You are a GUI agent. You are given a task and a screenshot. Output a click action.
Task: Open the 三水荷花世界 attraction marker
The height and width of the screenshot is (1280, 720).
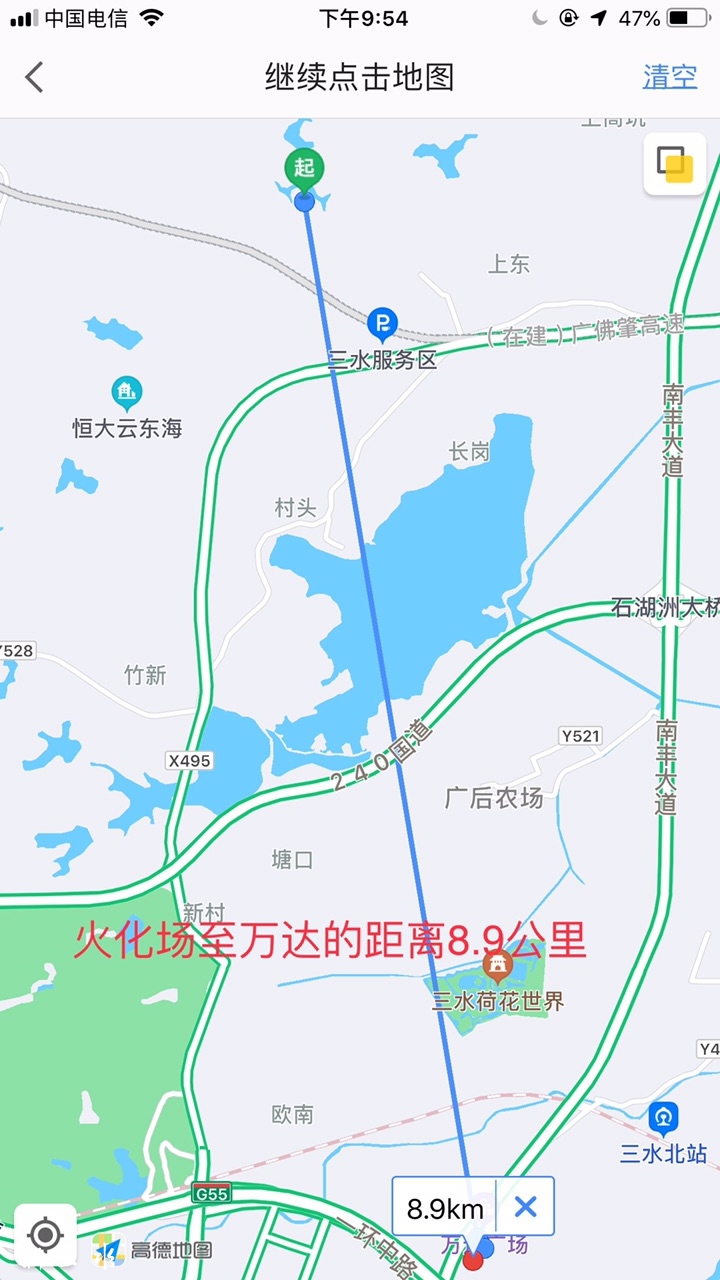pos(497,965)
